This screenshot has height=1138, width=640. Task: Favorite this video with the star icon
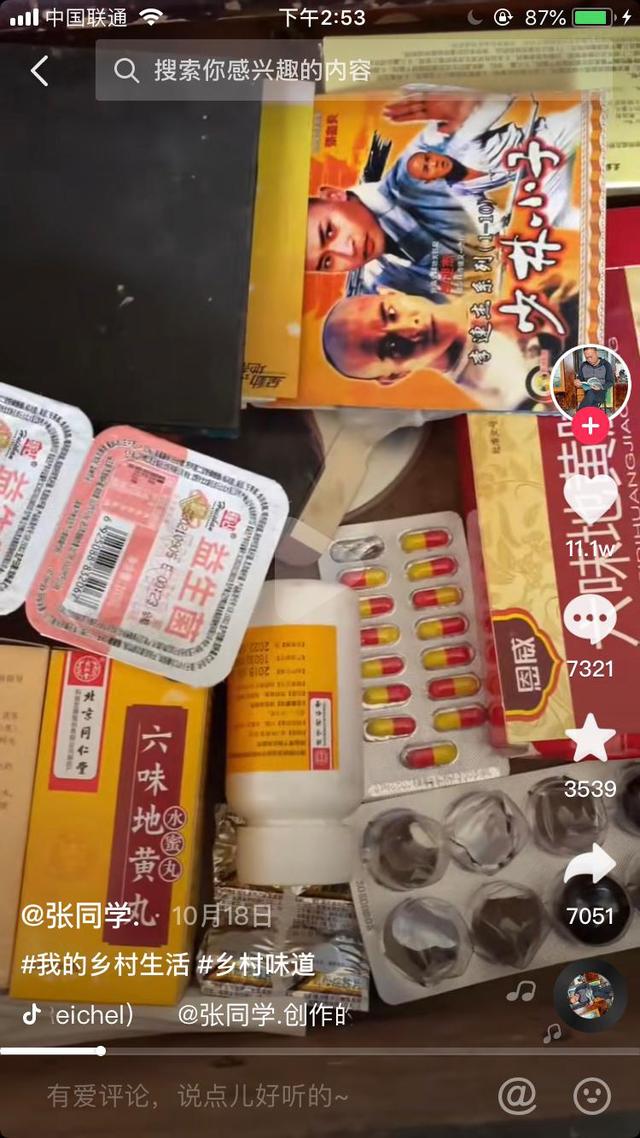[x=590, y=740]
